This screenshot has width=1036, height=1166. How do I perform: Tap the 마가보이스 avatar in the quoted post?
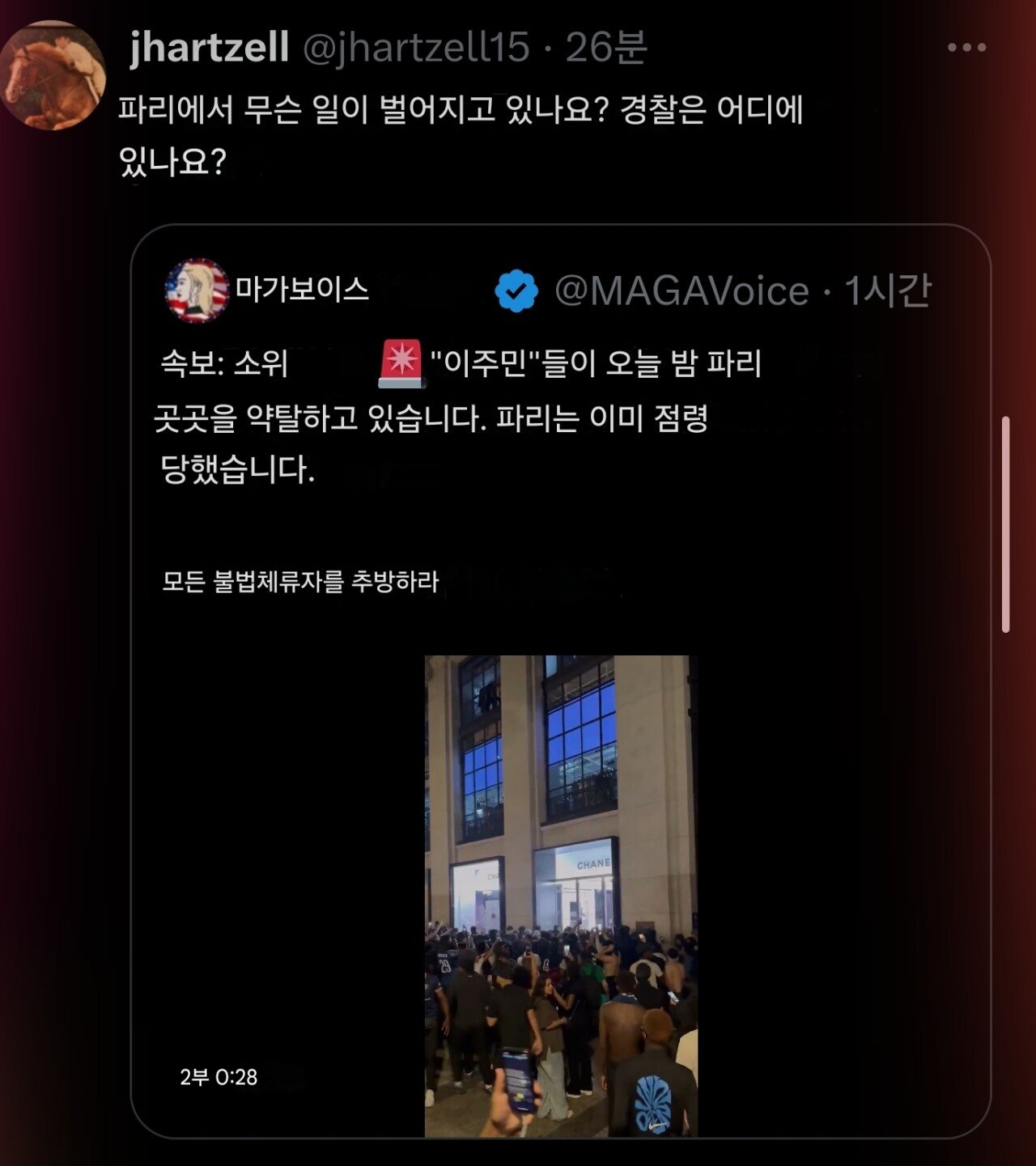(x=197, y=291)
